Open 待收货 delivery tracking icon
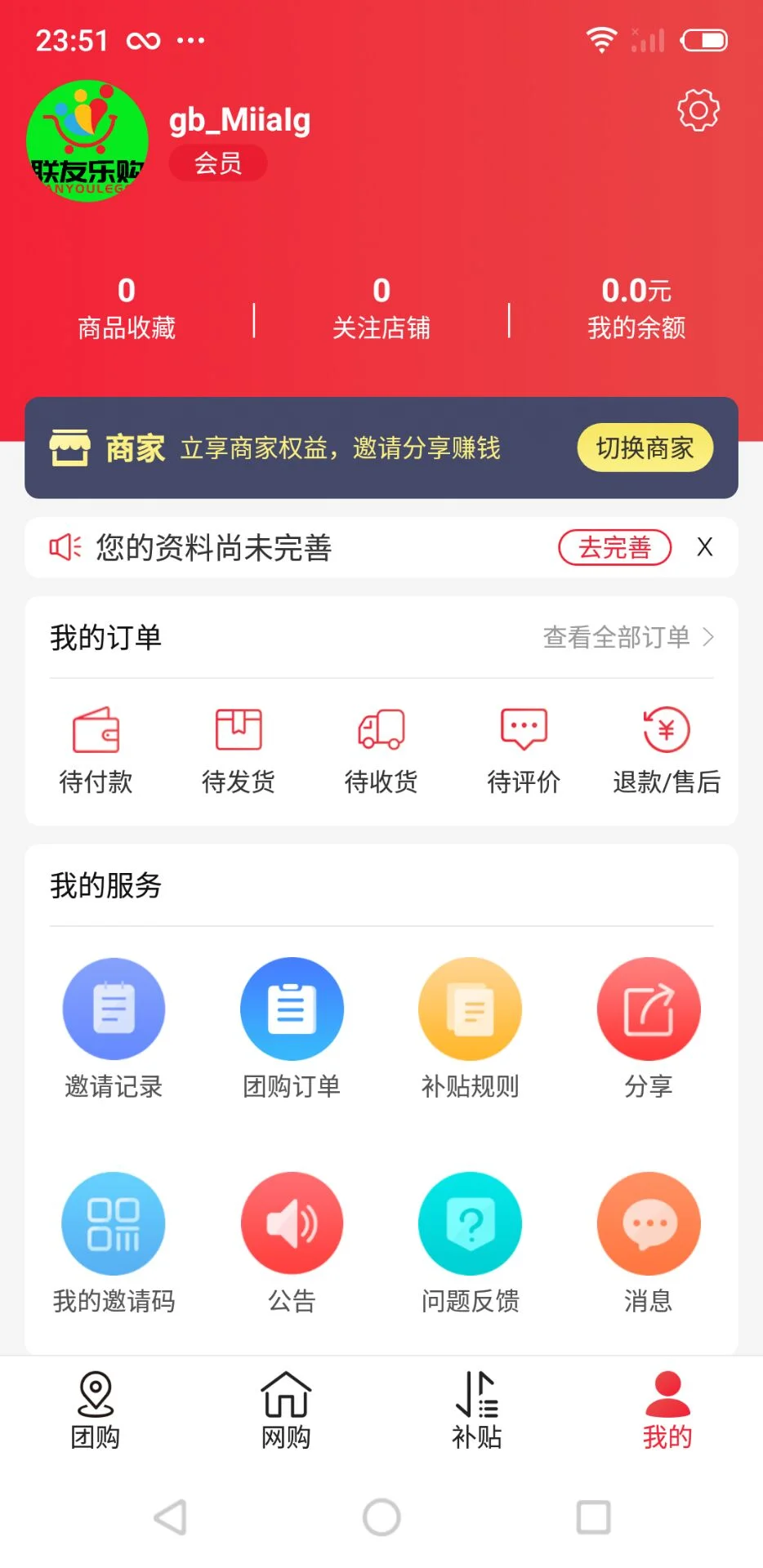This screenshot has width=763, height=1568. (x=381, y=750)
